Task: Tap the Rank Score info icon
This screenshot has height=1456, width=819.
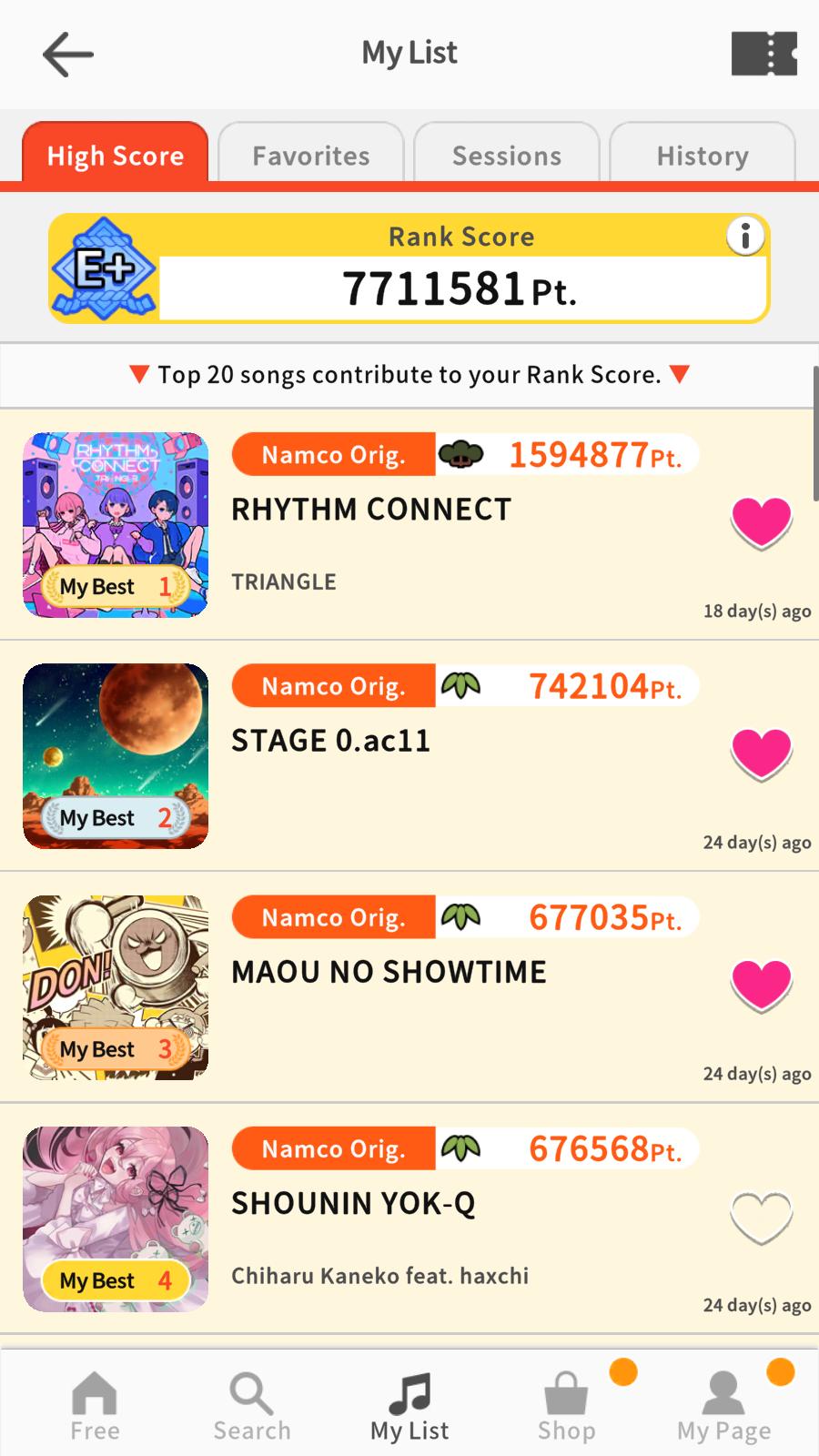Action: (x=745, y=237)
